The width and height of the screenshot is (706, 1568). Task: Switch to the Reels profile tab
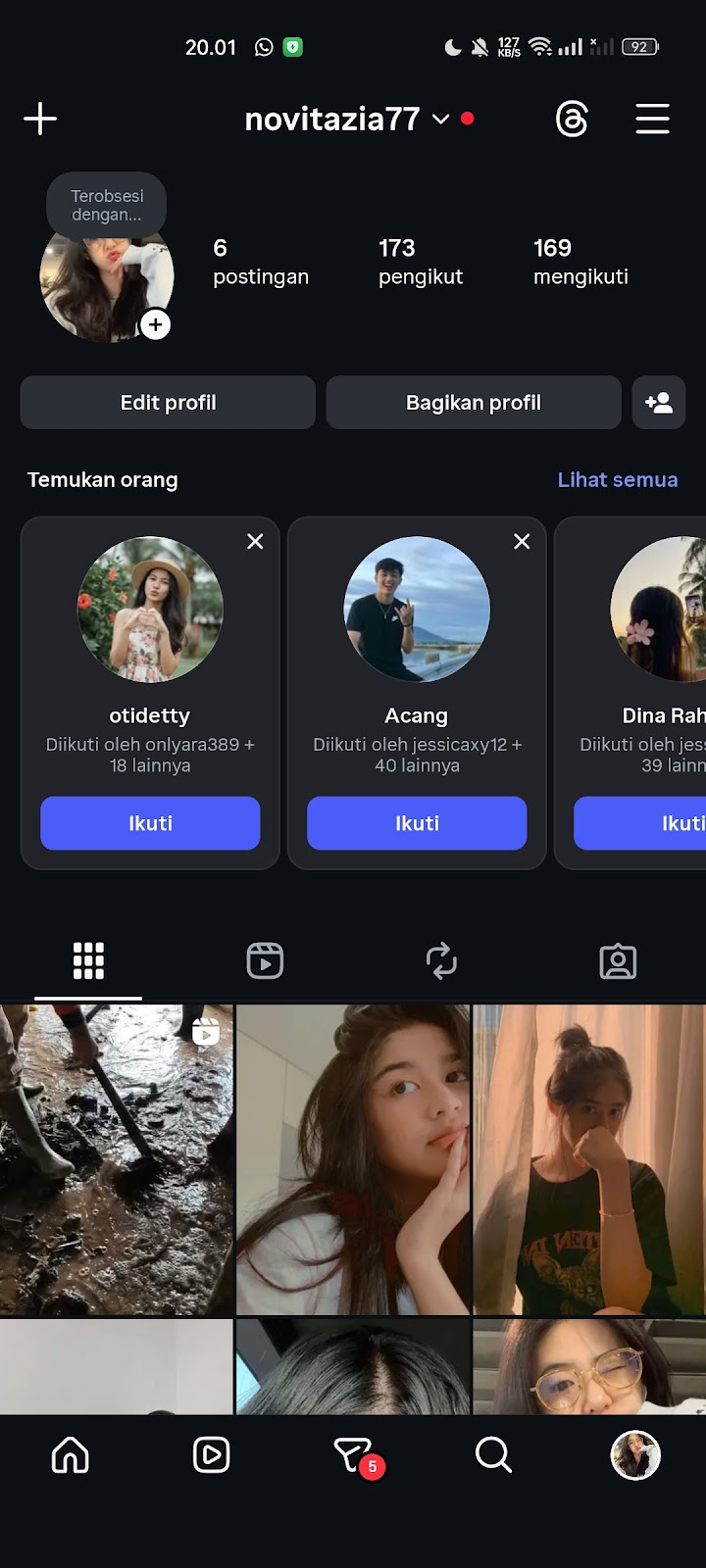click(x=265, y=961)
